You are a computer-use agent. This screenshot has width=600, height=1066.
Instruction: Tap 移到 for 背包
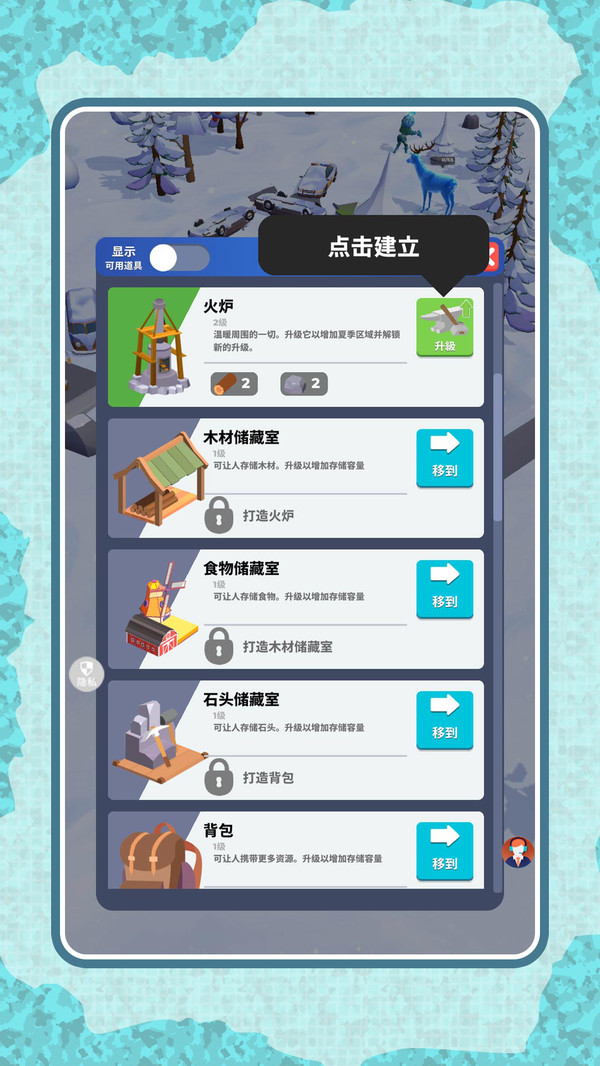(x=444, y=851)
